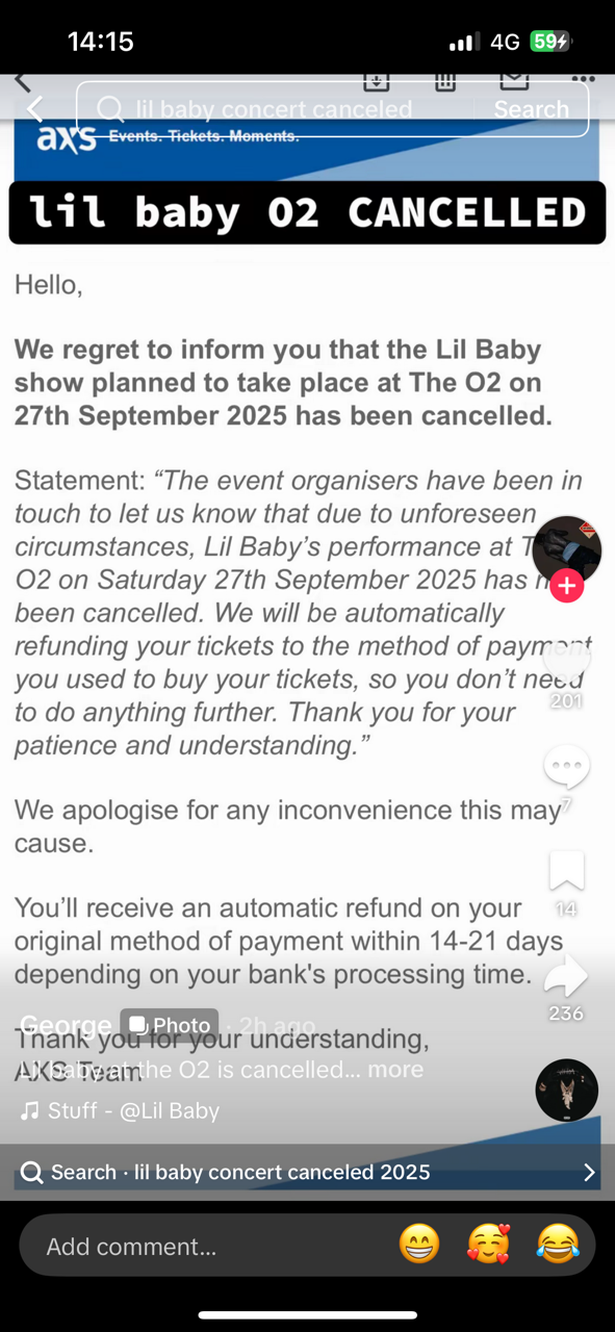Open the comments bubble
615x1332 pixels.
pos(566,767)
